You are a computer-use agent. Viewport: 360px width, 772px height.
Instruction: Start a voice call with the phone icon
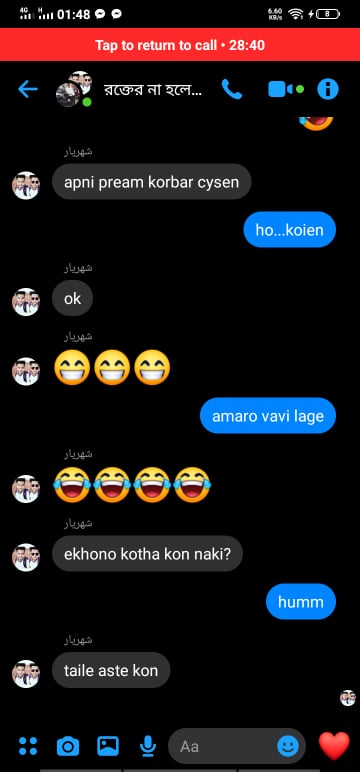pyautogui.click(x=231, y=89)
